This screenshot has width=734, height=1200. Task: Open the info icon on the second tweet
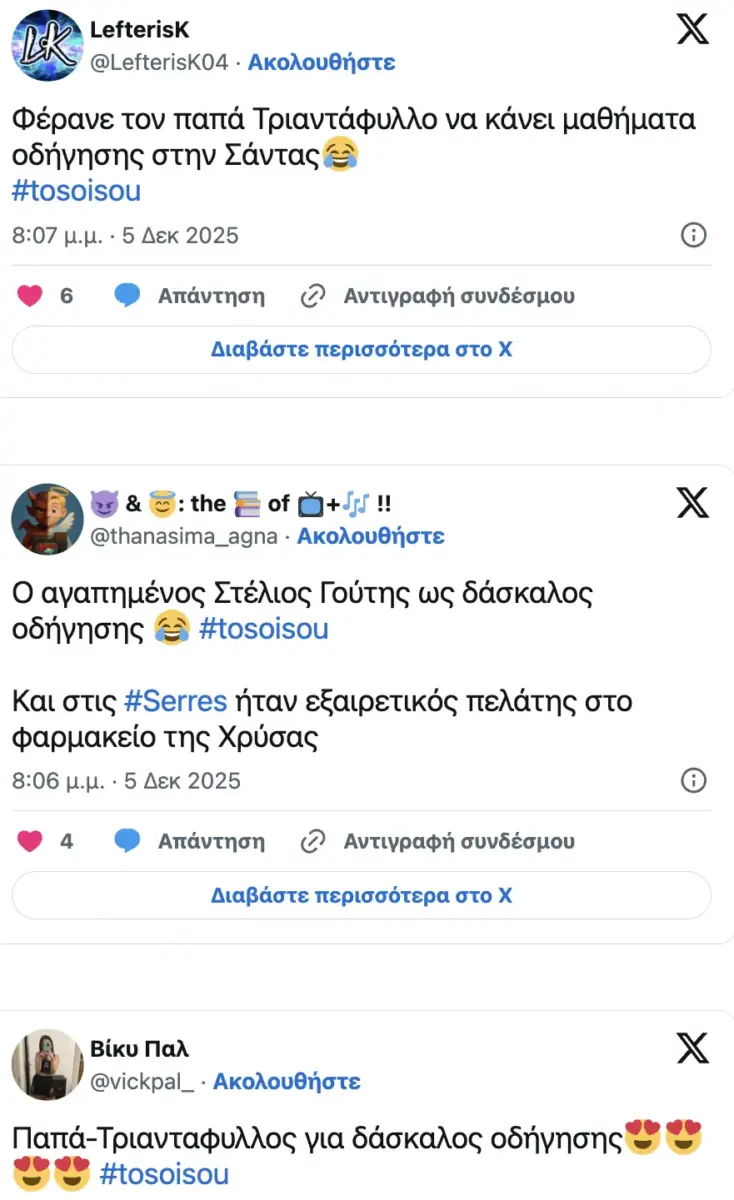[693, 781]
